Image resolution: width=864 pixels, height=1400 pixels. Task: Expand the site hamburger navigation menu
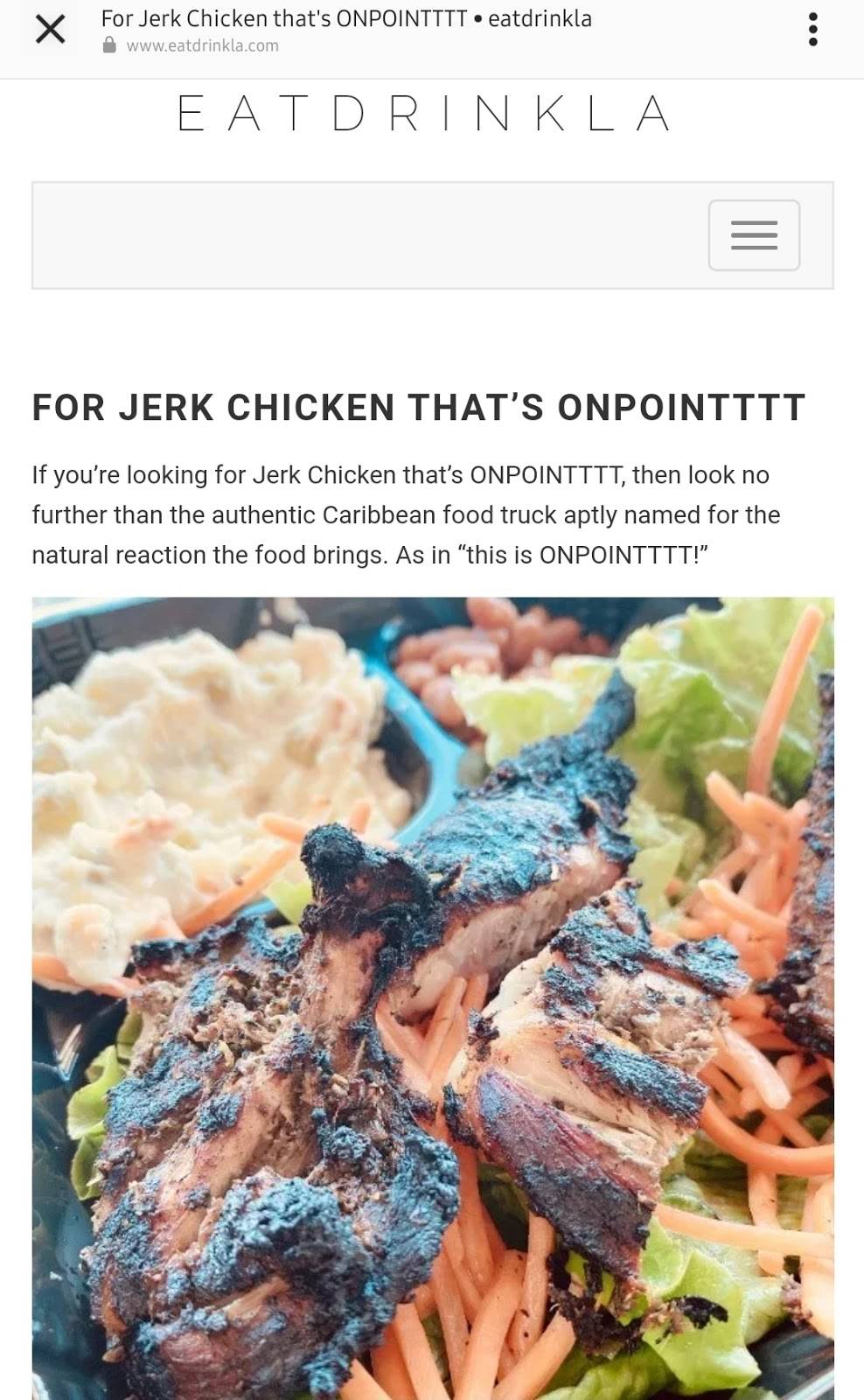(753, 235)
